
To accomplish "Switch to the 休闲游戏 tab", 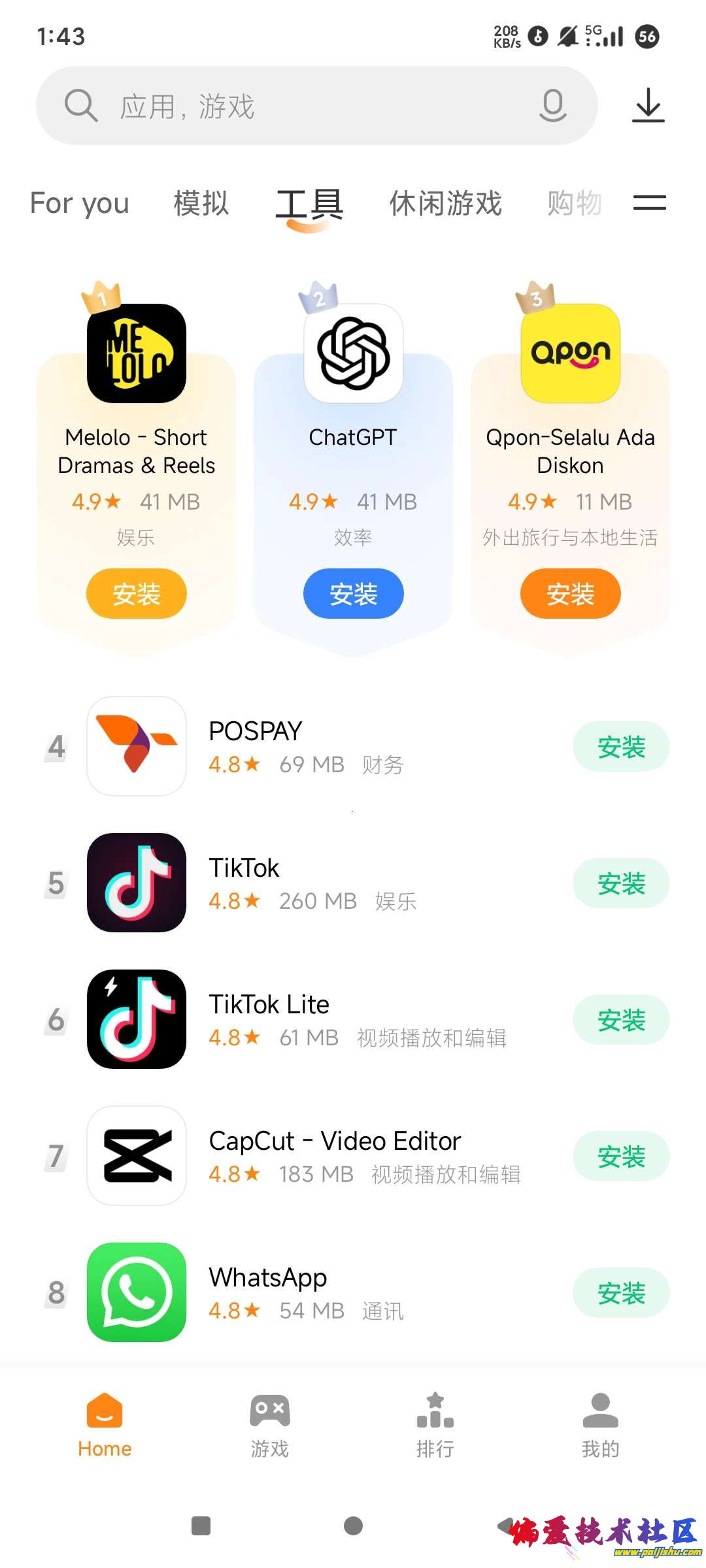I will tap(445, 203).
